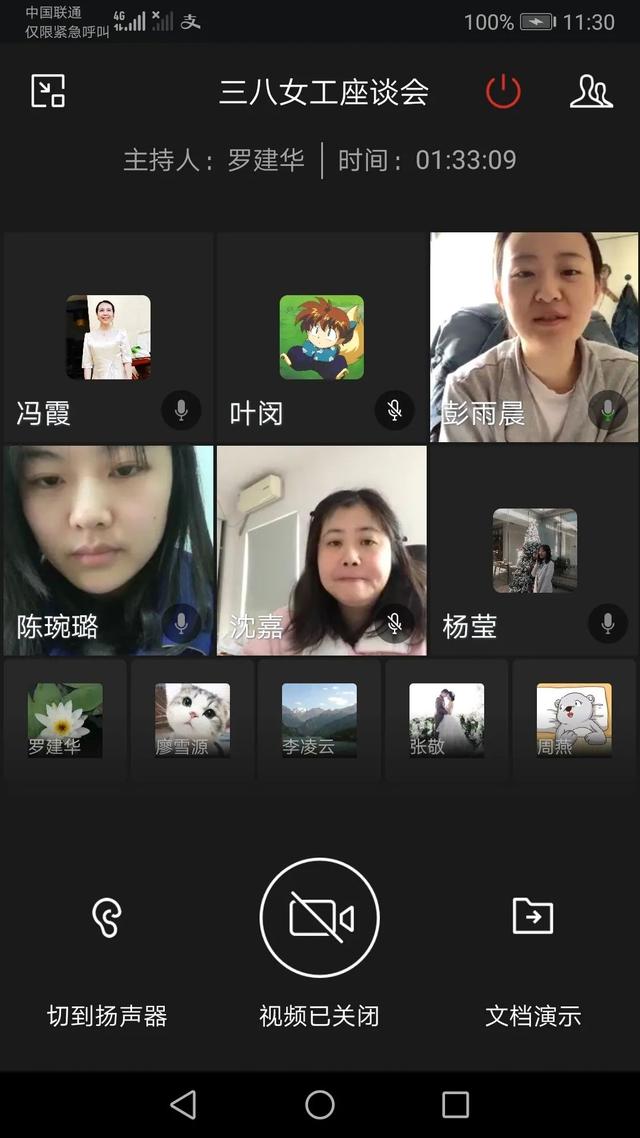Tap 张敬's participant thumbnail
The width and height of the screenshot is (640, 1138).
click(446, 719)
